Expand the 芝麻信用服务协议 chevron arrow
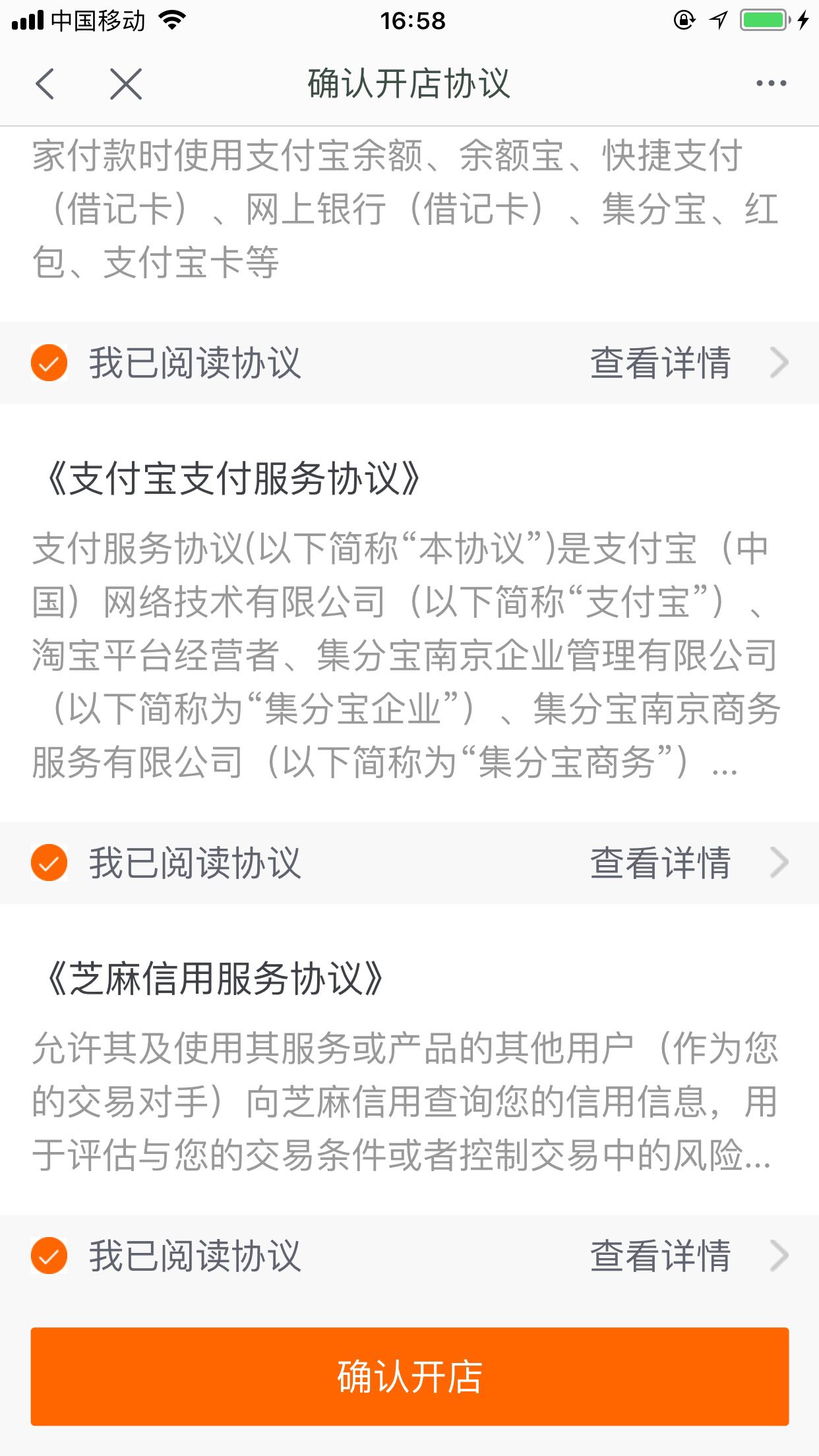This screenshot has width=819, height=1456. (x=779, y=1255)
